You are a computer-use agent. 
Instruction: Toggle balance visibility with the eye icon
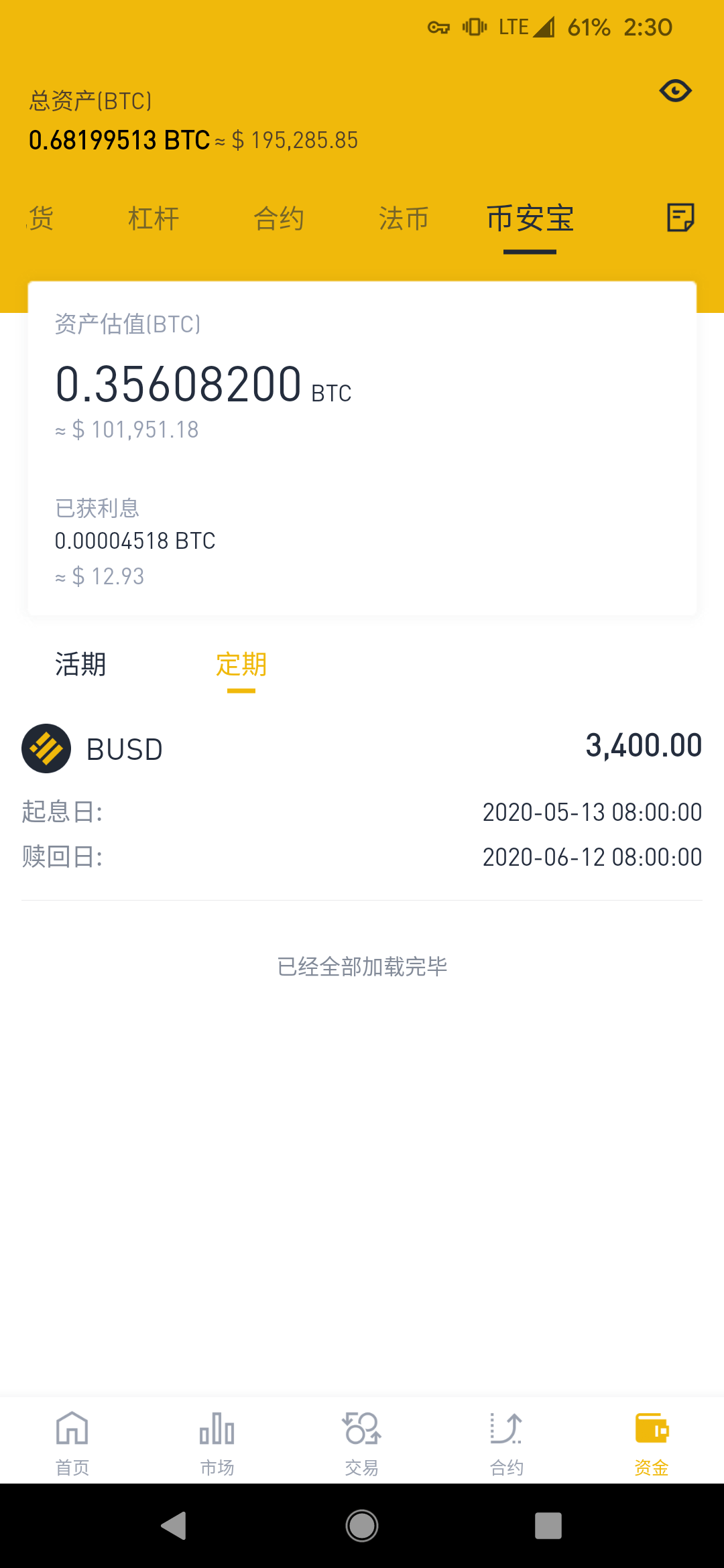coord(675,91)
